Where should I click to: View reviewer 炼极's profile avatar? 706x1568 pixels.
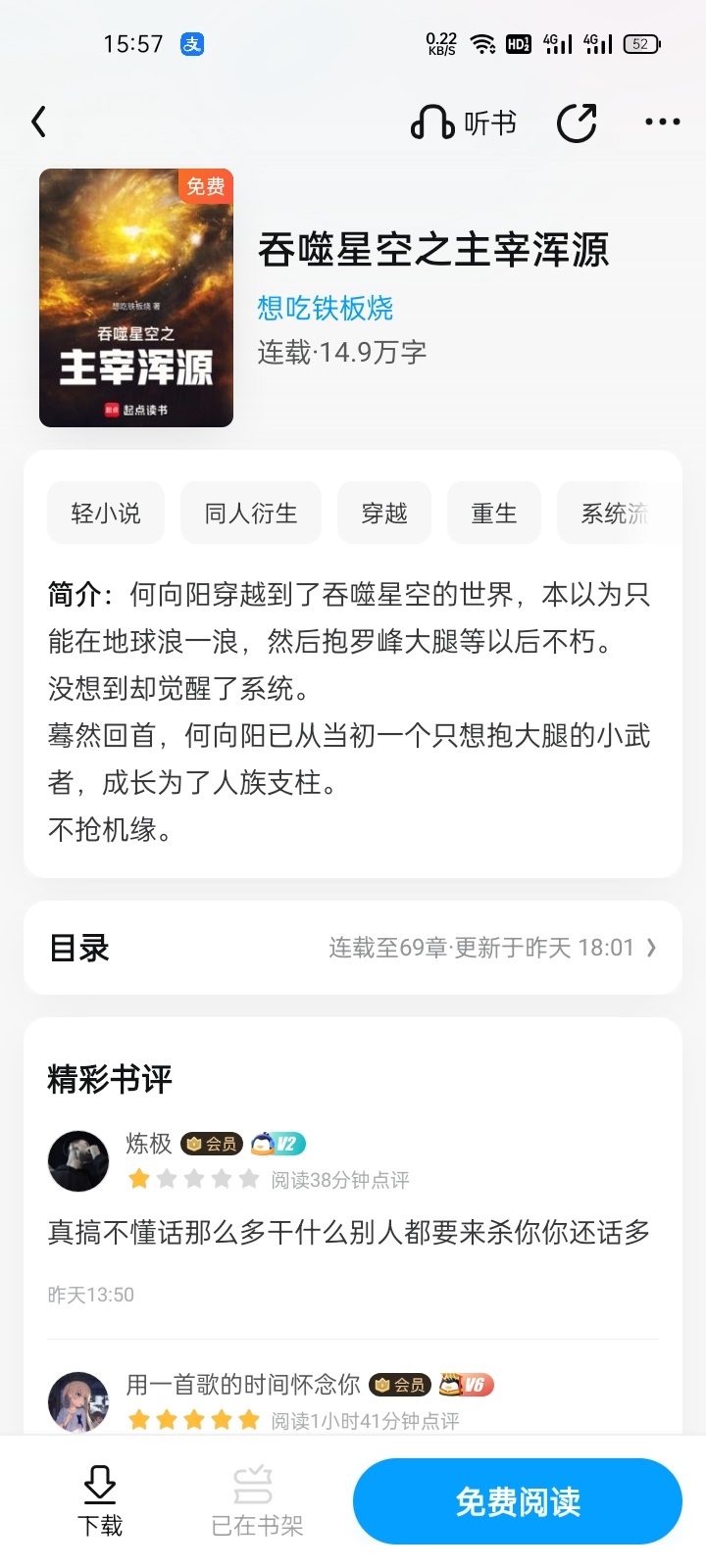click(78, 1161)
